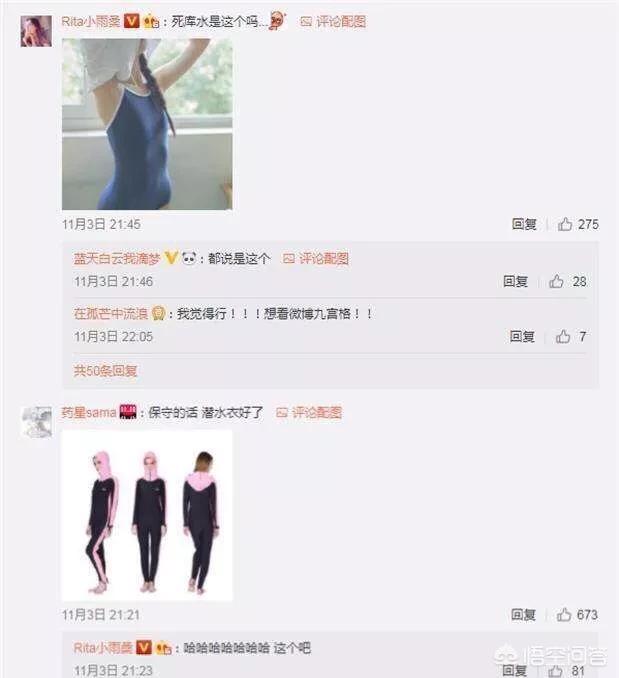The width and height of the screenshot is (619, 678).
Task: Enlarge the blue swimsuit comment picture
Action: 146,122
